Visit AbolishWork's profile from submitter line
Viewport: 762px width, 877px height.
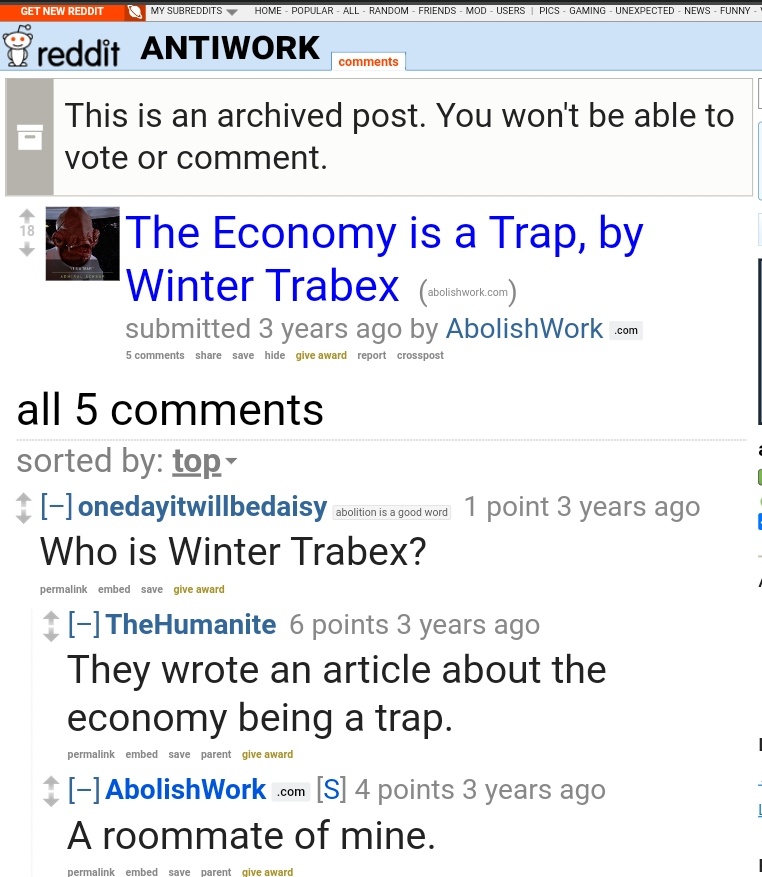pyautogui.click(x=524, y=328)
